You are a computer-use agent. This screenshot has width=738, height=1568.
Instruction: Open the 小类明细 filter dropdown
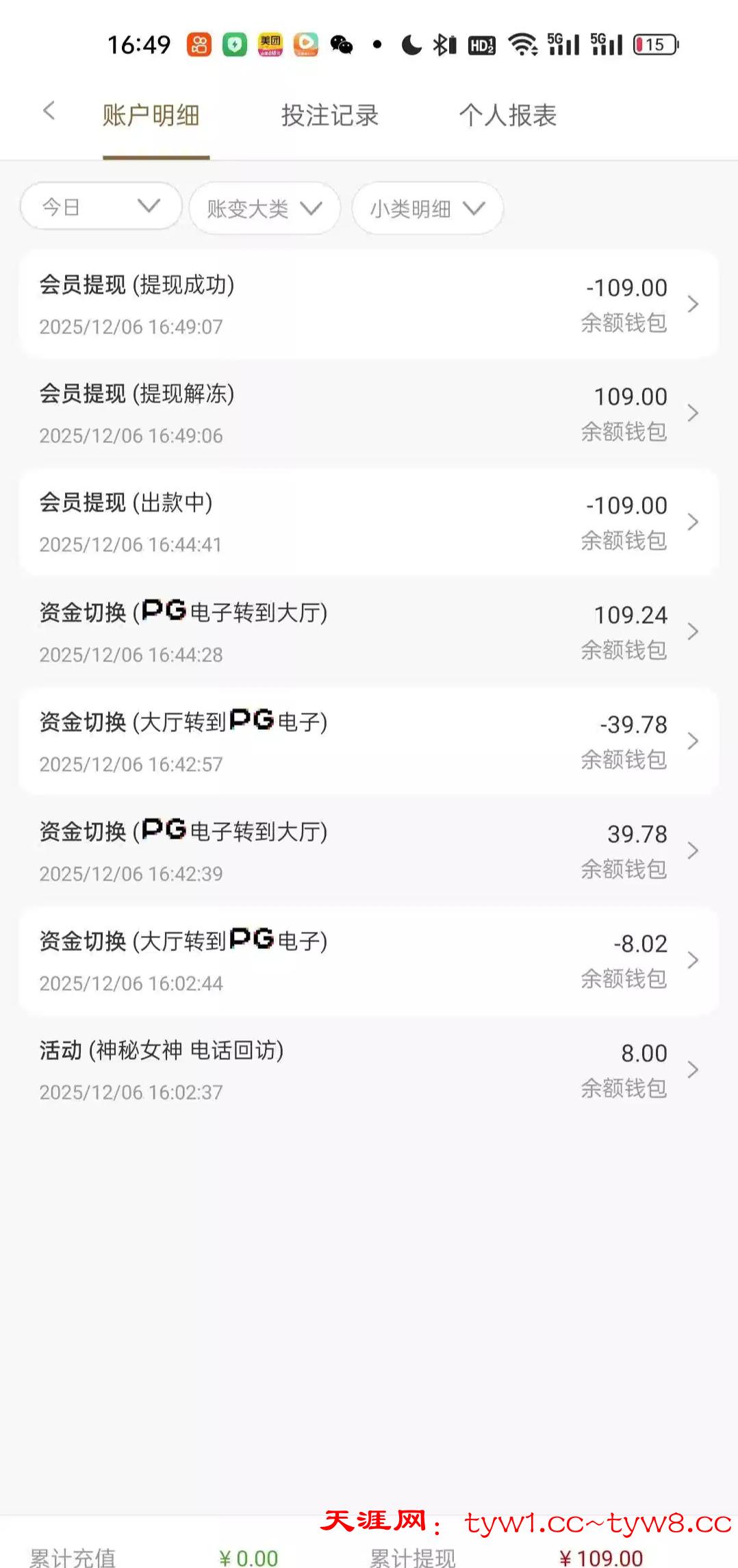[x=427, y=209]
